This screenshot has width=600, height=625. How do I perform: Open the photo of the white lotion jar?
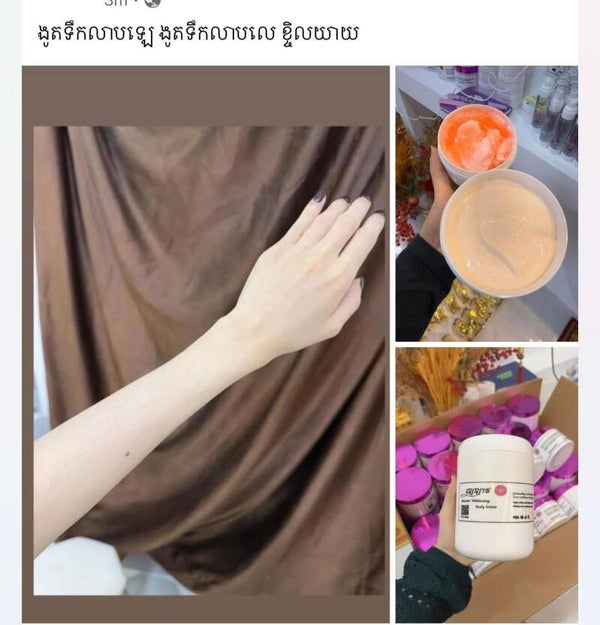pyautogui.click(x=486, y=484)
